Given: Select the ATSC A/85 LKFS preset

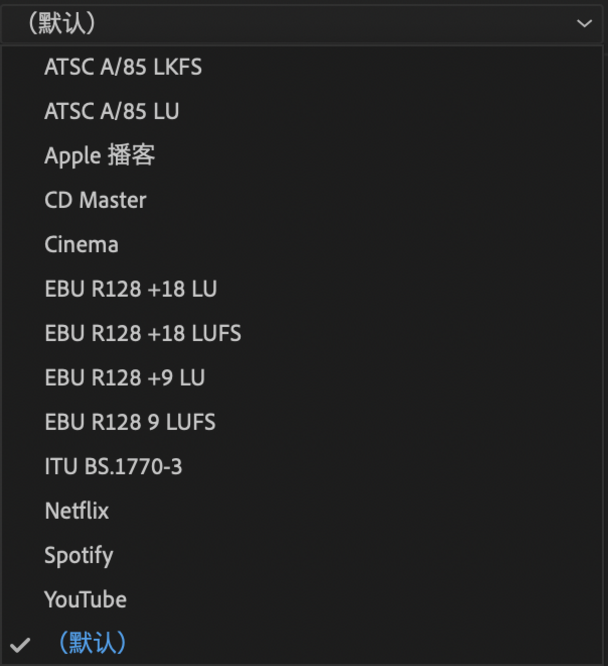Looking at the screenshot, I should (x=123, y=67).
